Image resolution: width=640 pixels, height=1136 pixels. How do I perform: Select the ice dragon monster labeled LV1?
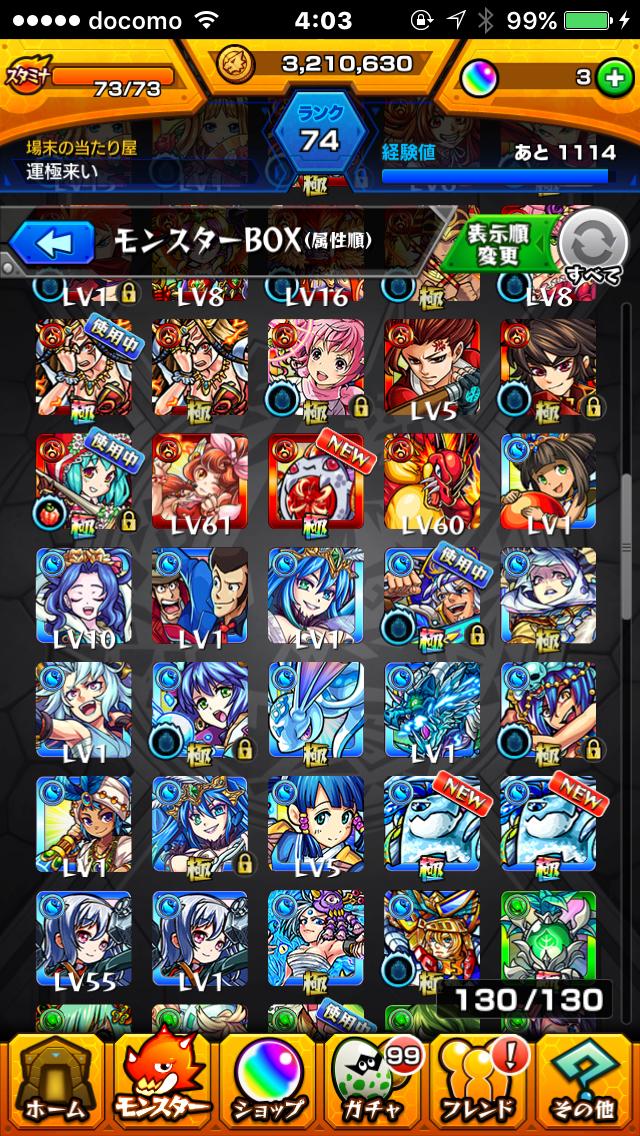(x=432, y=710)
